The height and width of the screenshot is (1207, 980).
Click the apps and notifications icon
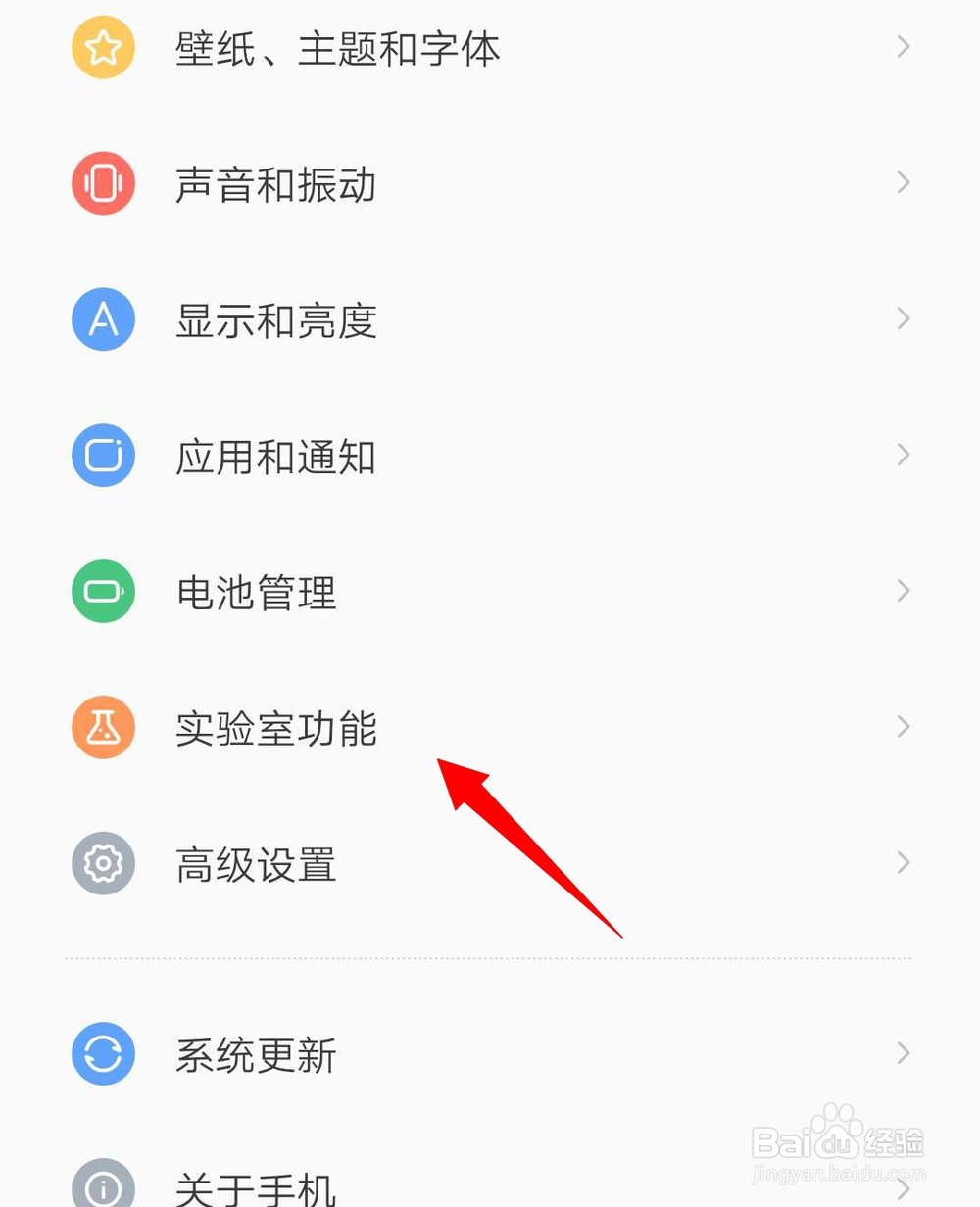102,455
